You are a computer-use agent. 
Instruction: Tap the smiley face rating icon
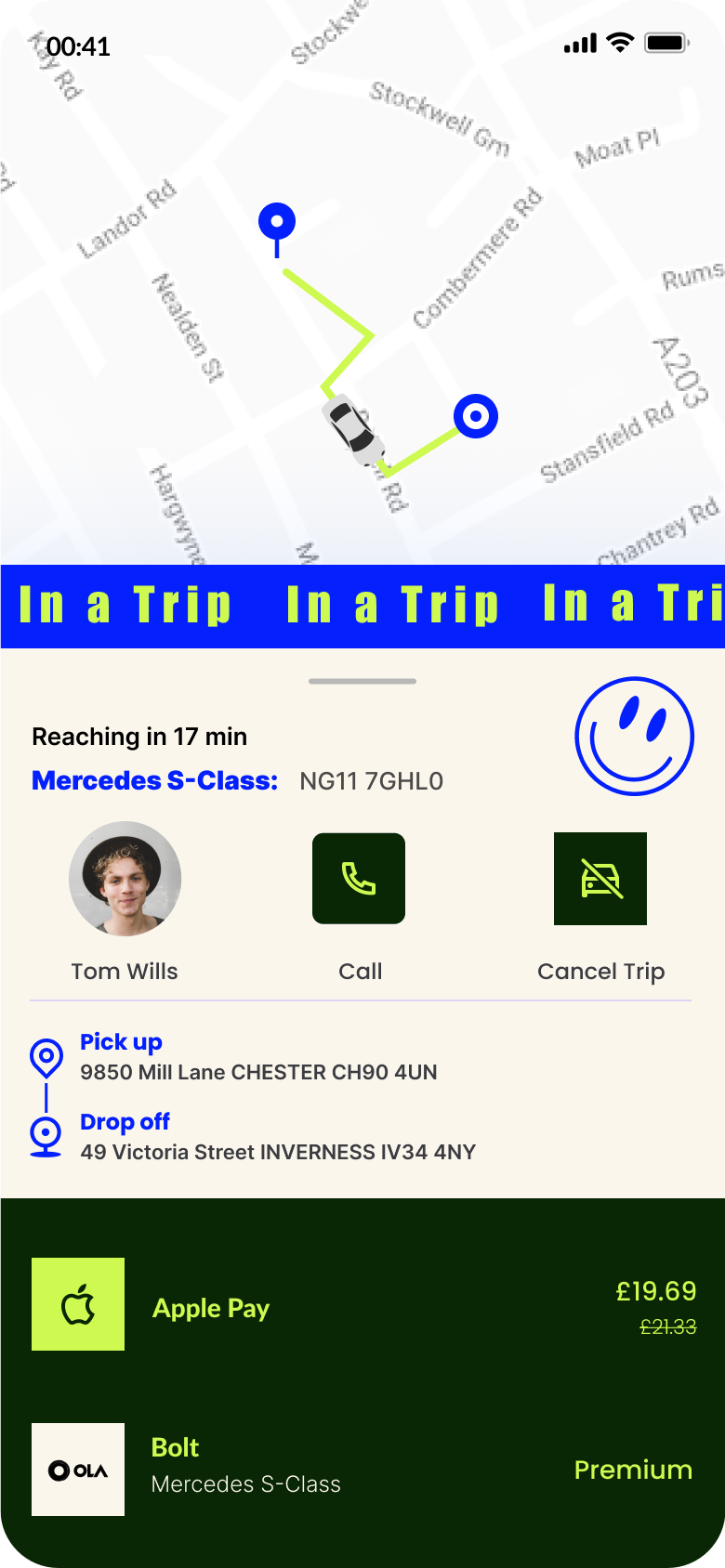[634, 736]
